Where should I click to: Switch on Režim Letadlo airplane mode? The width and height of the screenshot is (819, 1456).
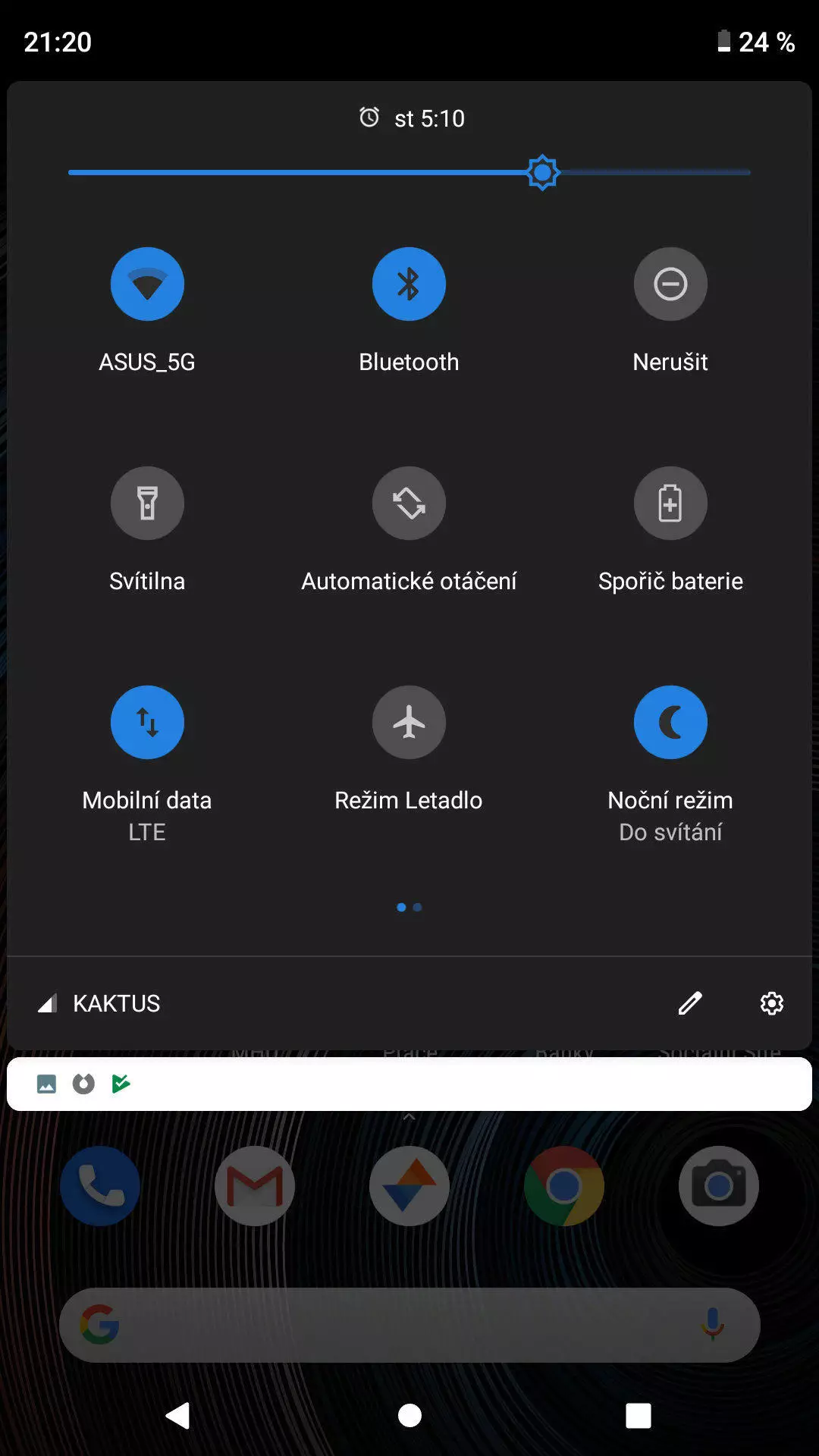tap(409, 723)
